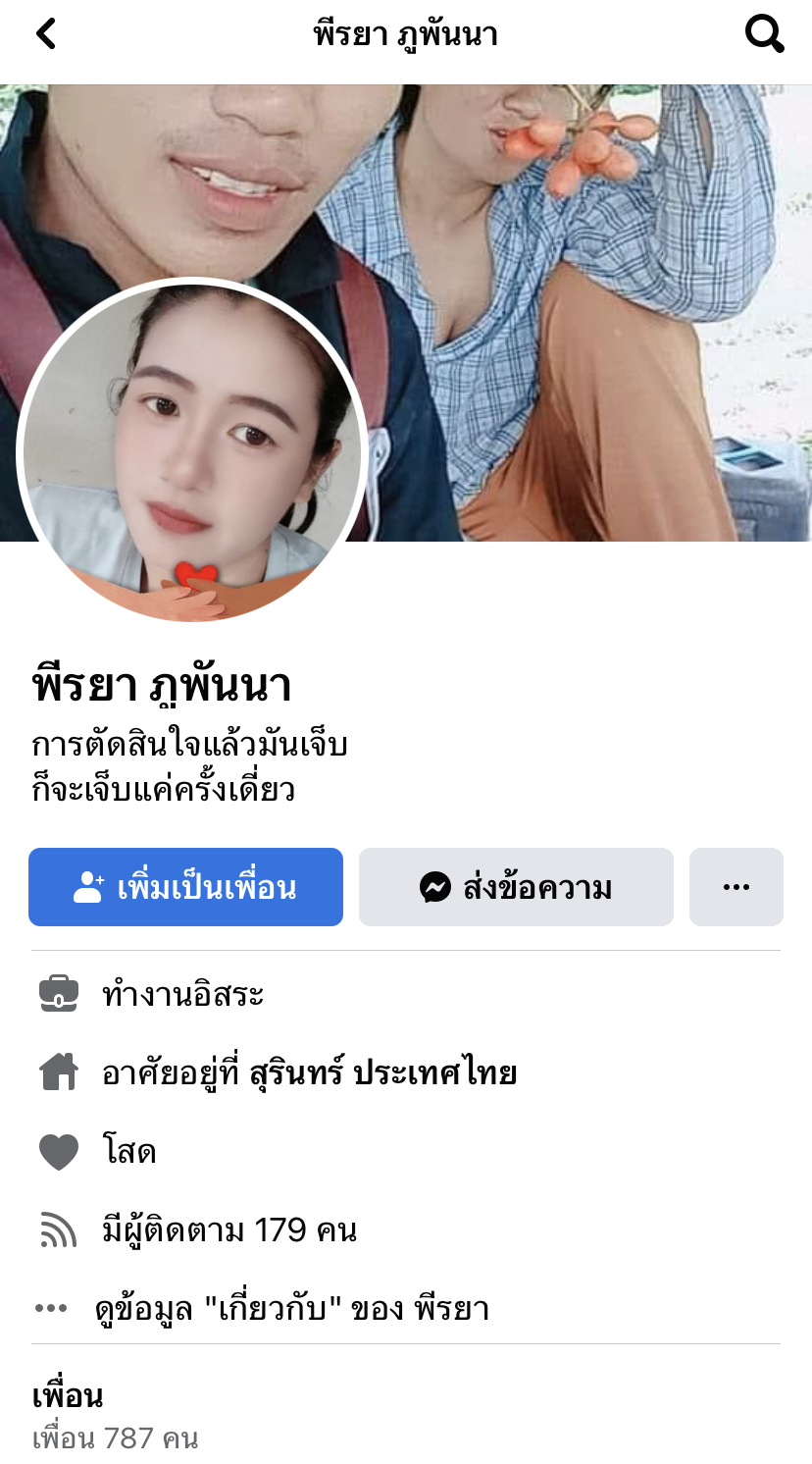Image resolution: width=812 pixels, height=1464 pixels.
Task: Tap ส่งข้อความ to send a message
Action: pyautogui.click(x=516, y=887)
